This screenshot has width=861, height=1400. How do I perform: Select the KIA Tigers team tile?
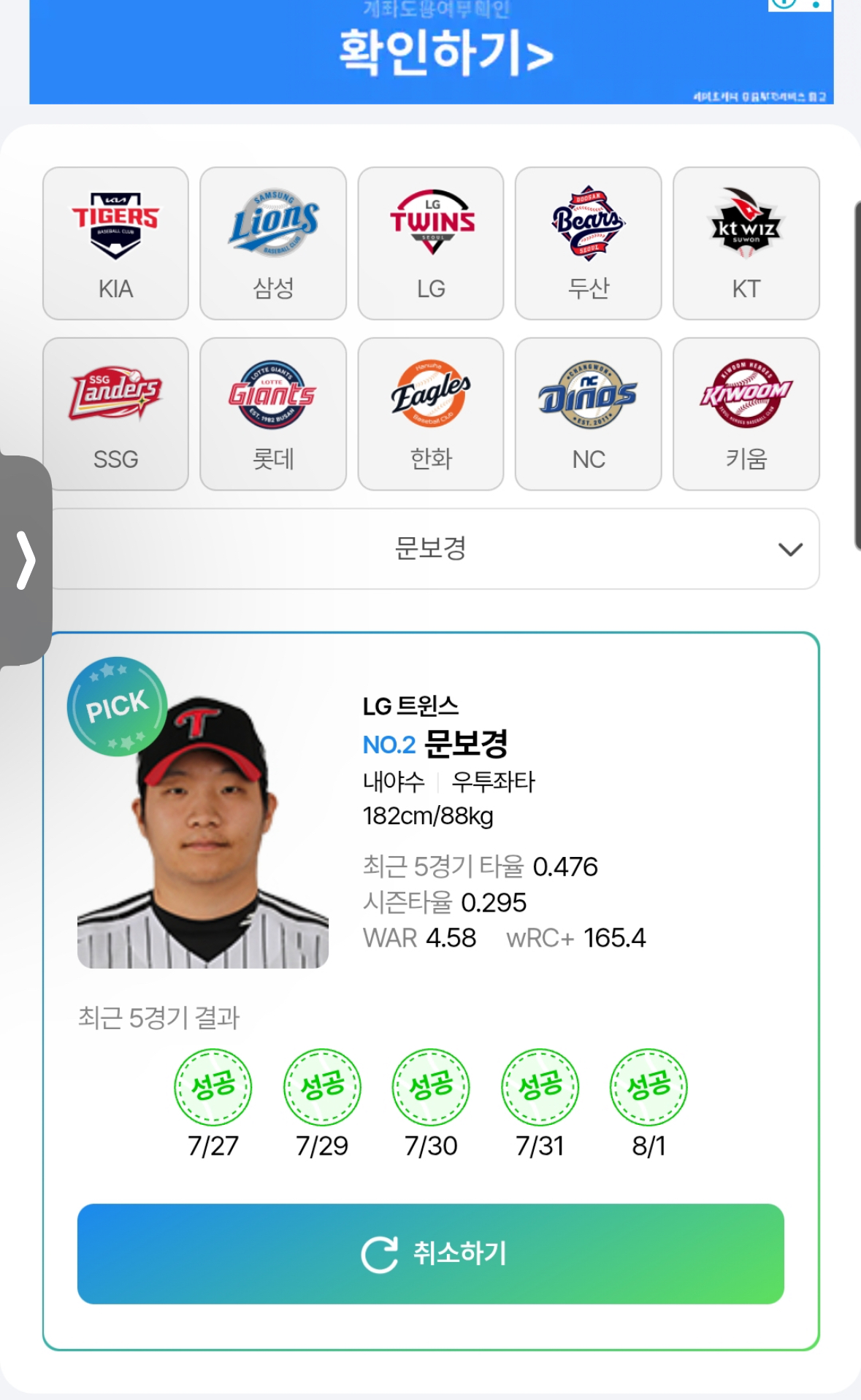[x=115, y=243]
